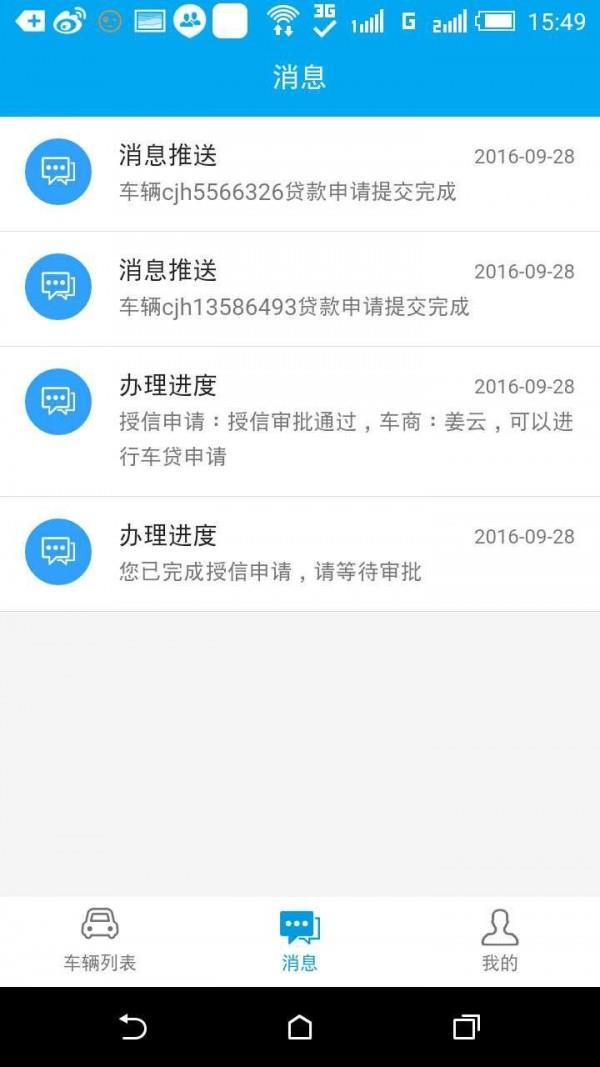The image size is (600, 1067).
Task: Open the recent apps overview
Action: point(467,1027)
